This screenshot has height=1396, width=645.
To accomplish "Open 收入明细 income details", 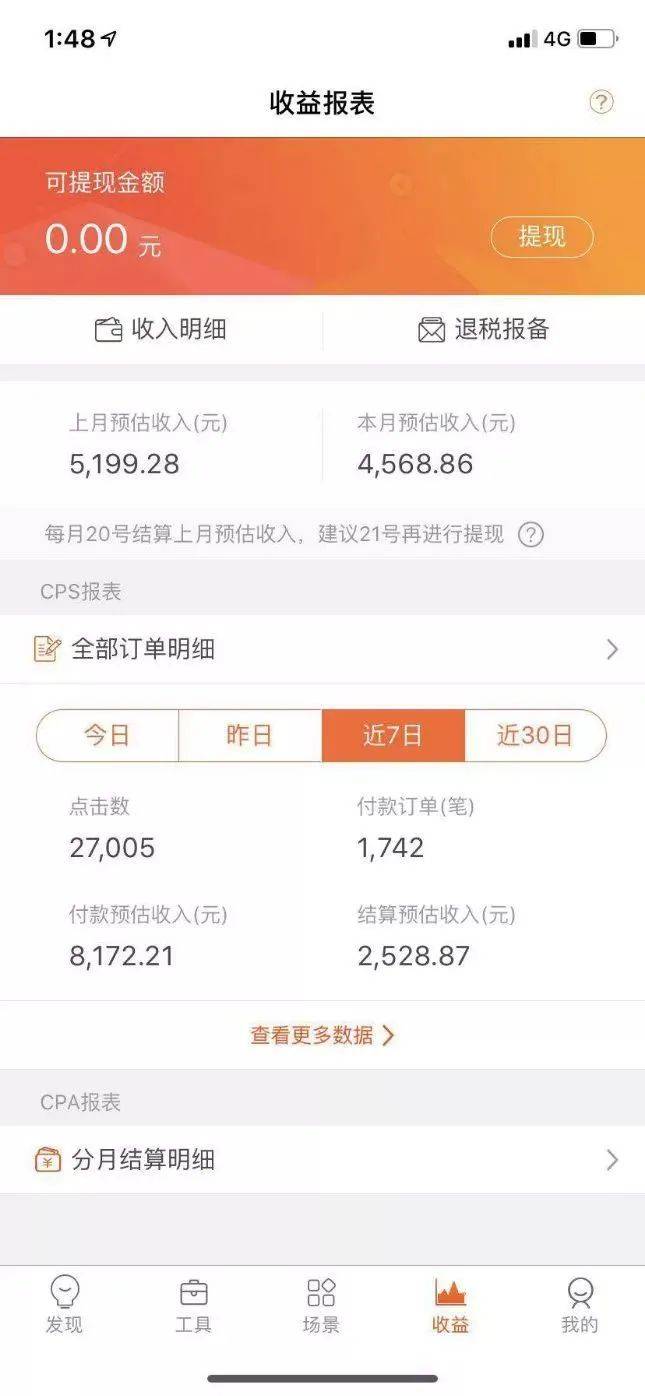I will point(161,329).
